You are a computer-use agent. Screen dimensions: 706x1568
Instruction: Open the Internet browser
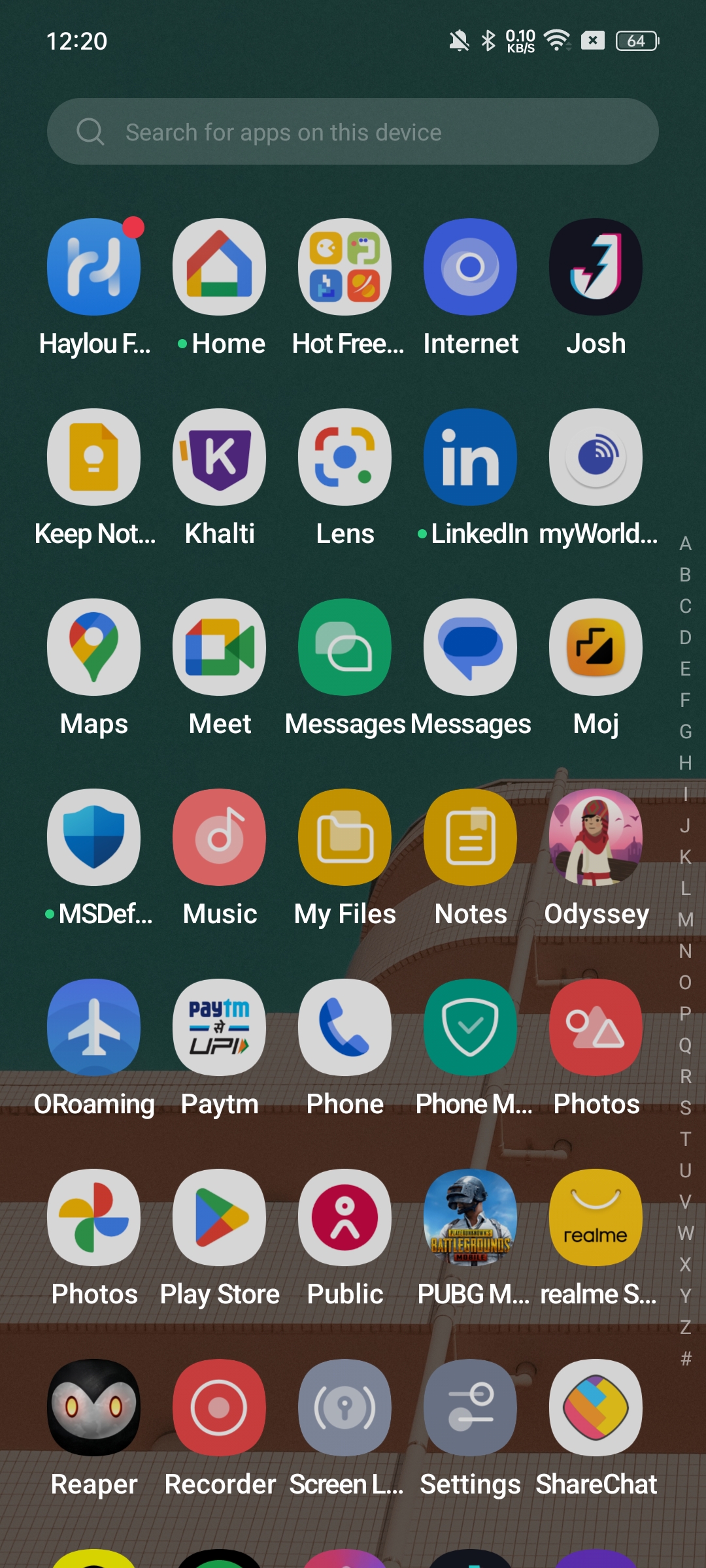tap(470, 268)
